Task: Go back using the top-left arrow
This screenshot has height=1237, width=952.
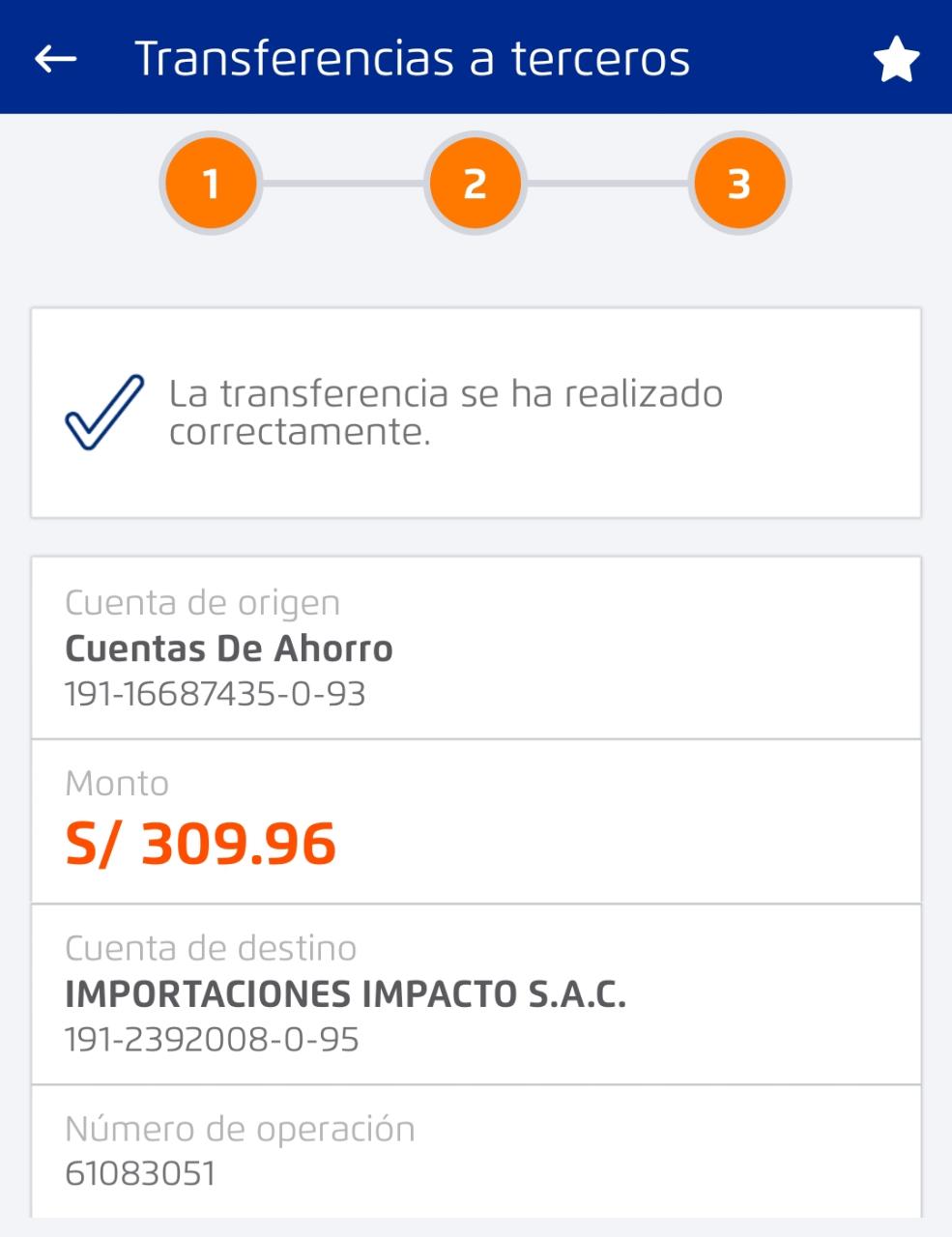Action: pyautogui.click(x=55, y=59)
